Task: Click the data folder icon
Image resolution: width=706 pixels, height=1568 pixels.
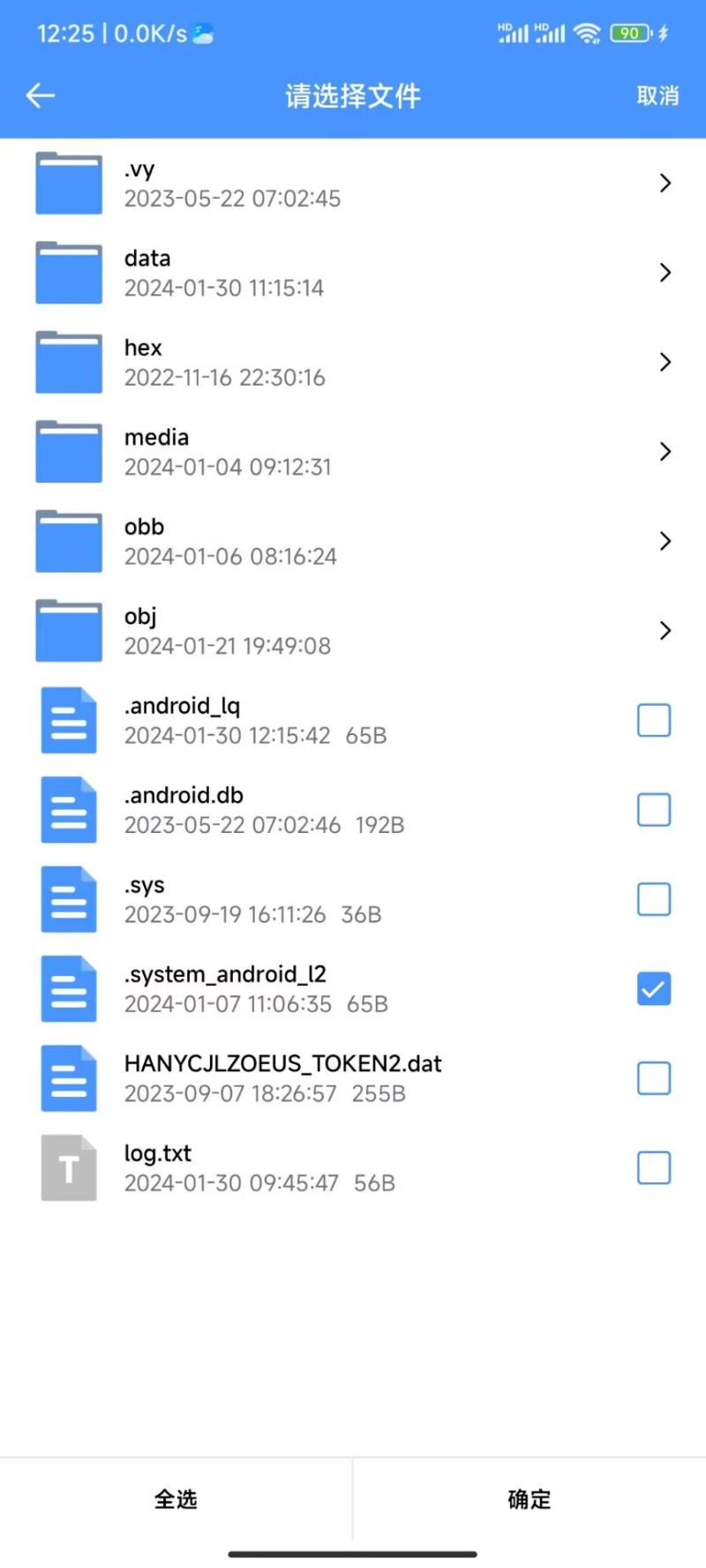Action: (x=68, y=273)
